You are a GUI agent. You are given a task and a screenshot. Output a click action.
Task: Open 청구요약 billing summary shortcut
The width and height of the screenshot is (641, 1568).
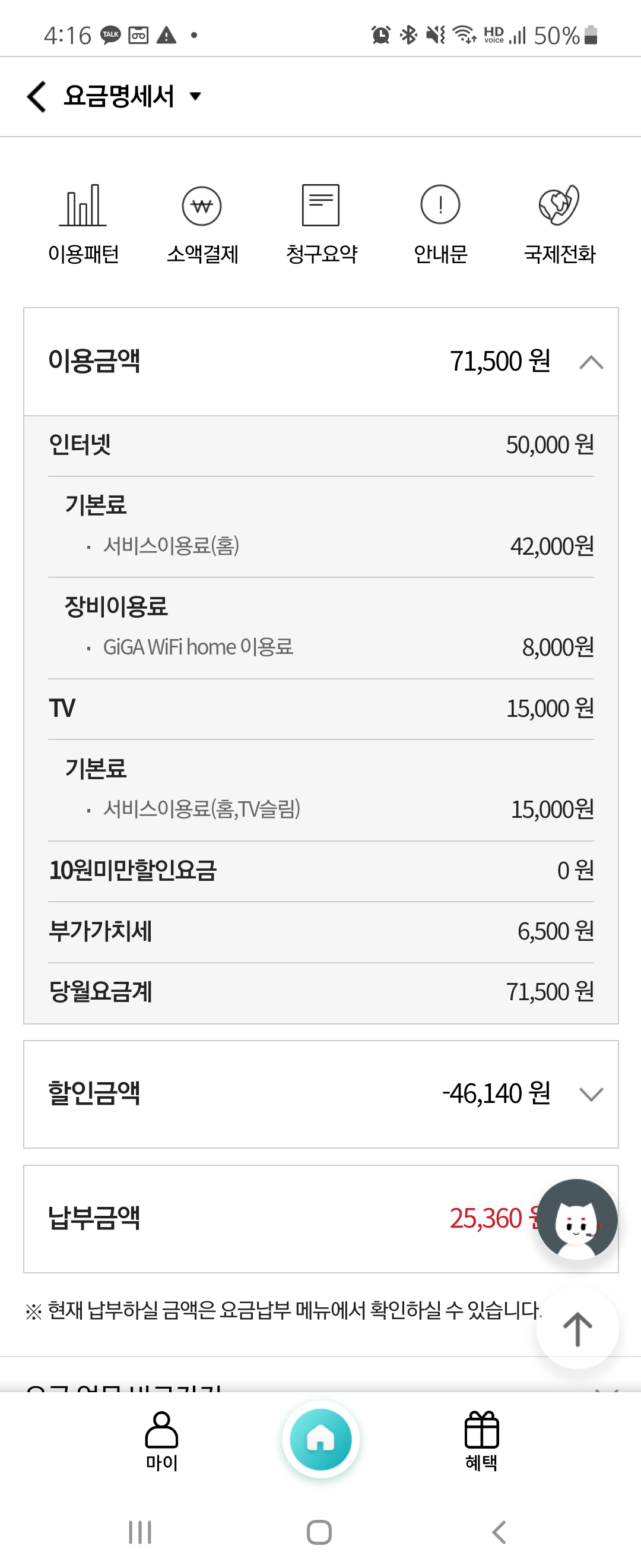coord(321,224)
